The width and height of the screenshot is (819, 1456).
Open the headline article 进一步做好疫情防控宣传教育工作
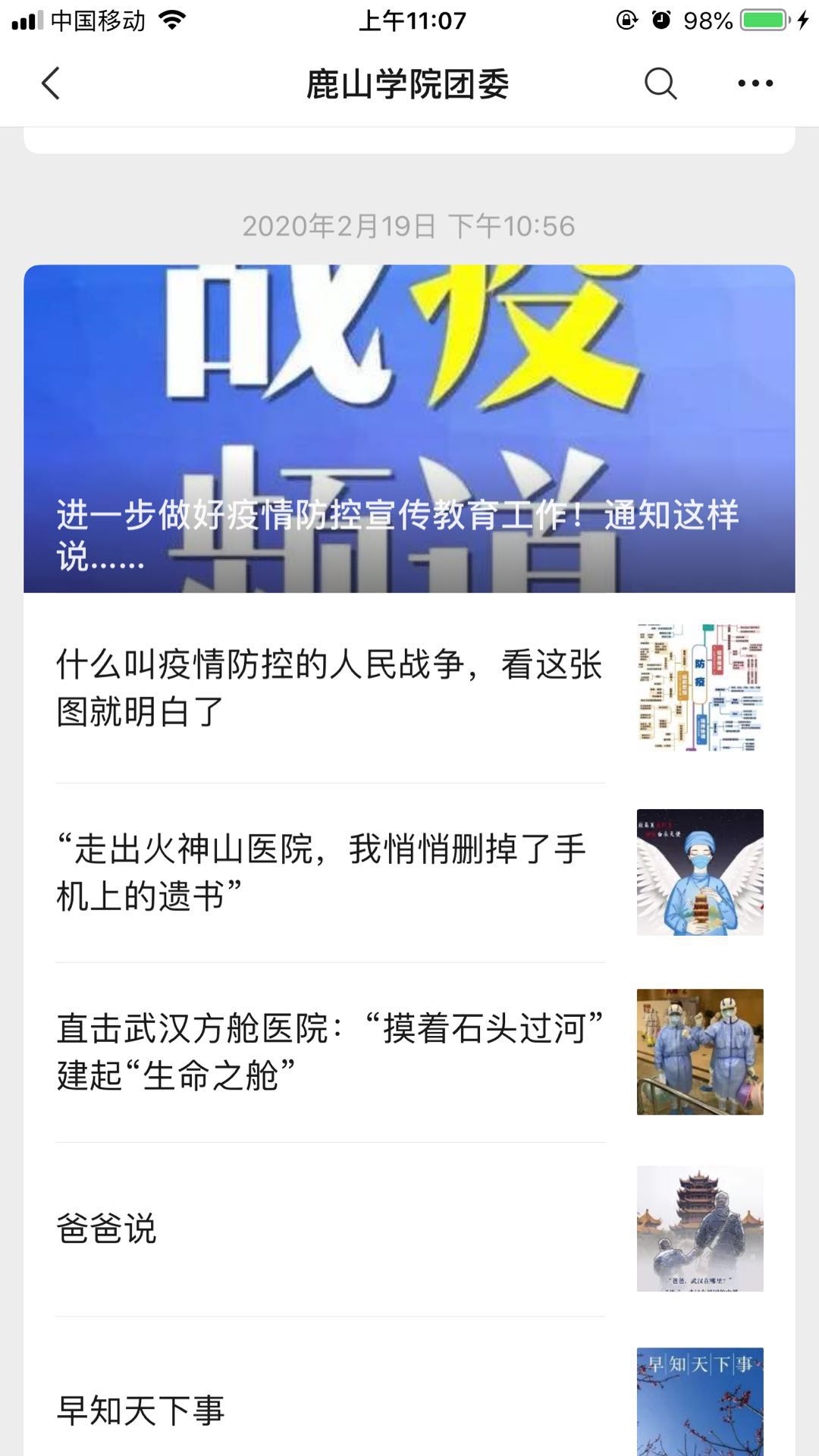[409, 428]
